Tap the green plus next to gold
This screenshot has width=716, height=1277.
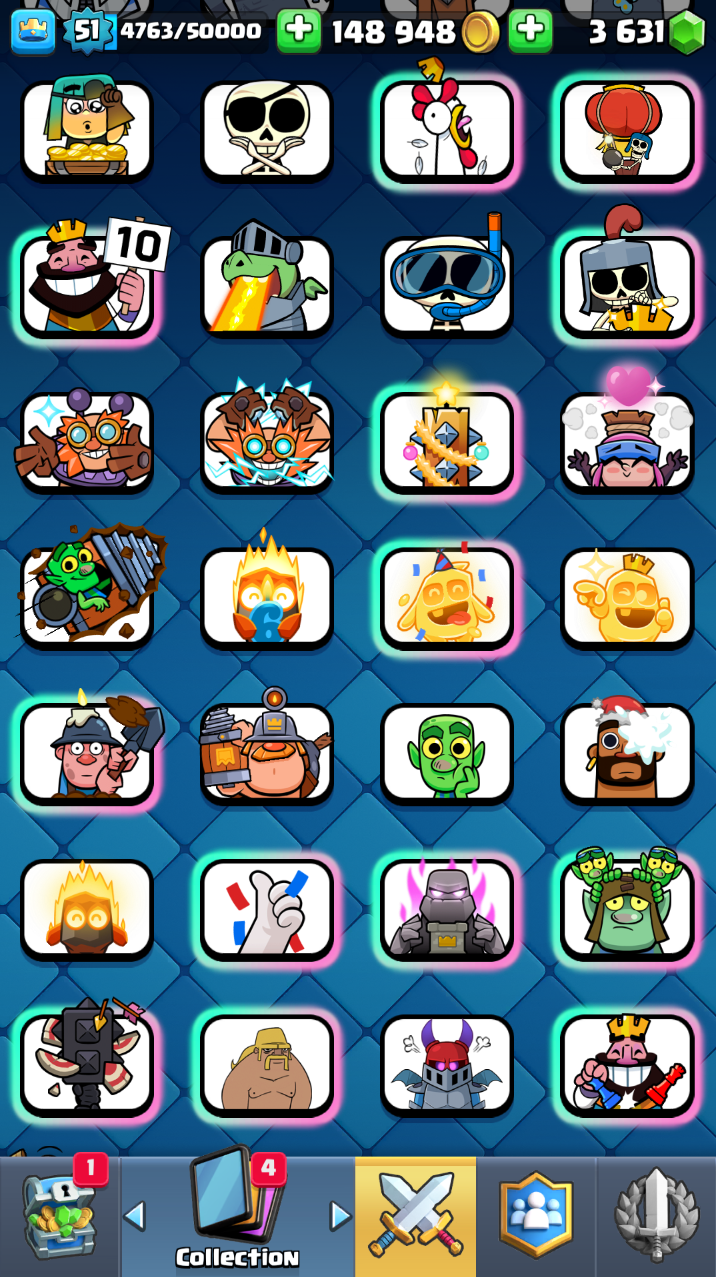coord(298,31)
